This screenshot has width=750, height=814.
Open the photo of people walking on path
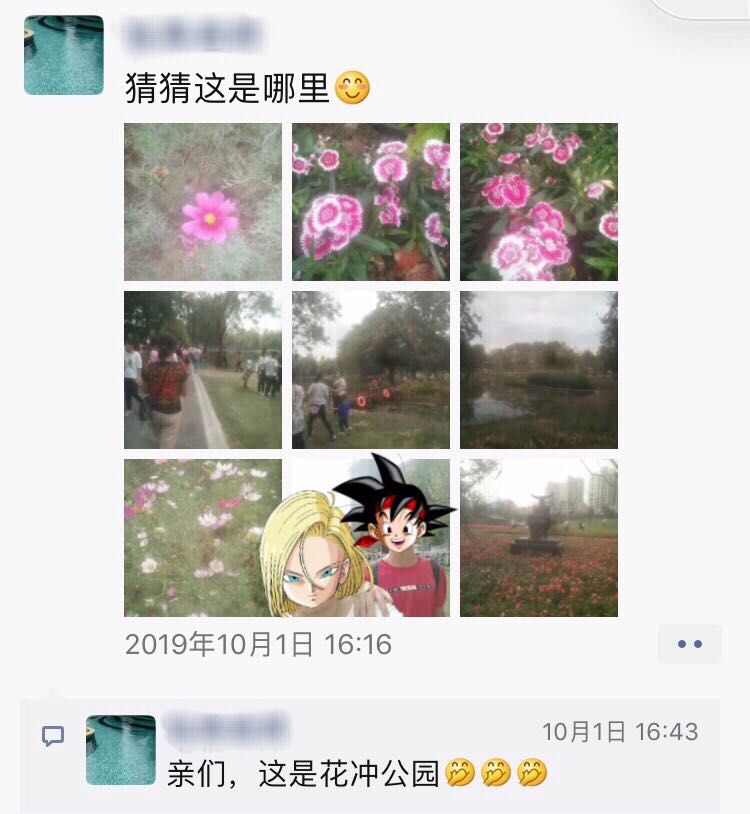tap(203, 369)
